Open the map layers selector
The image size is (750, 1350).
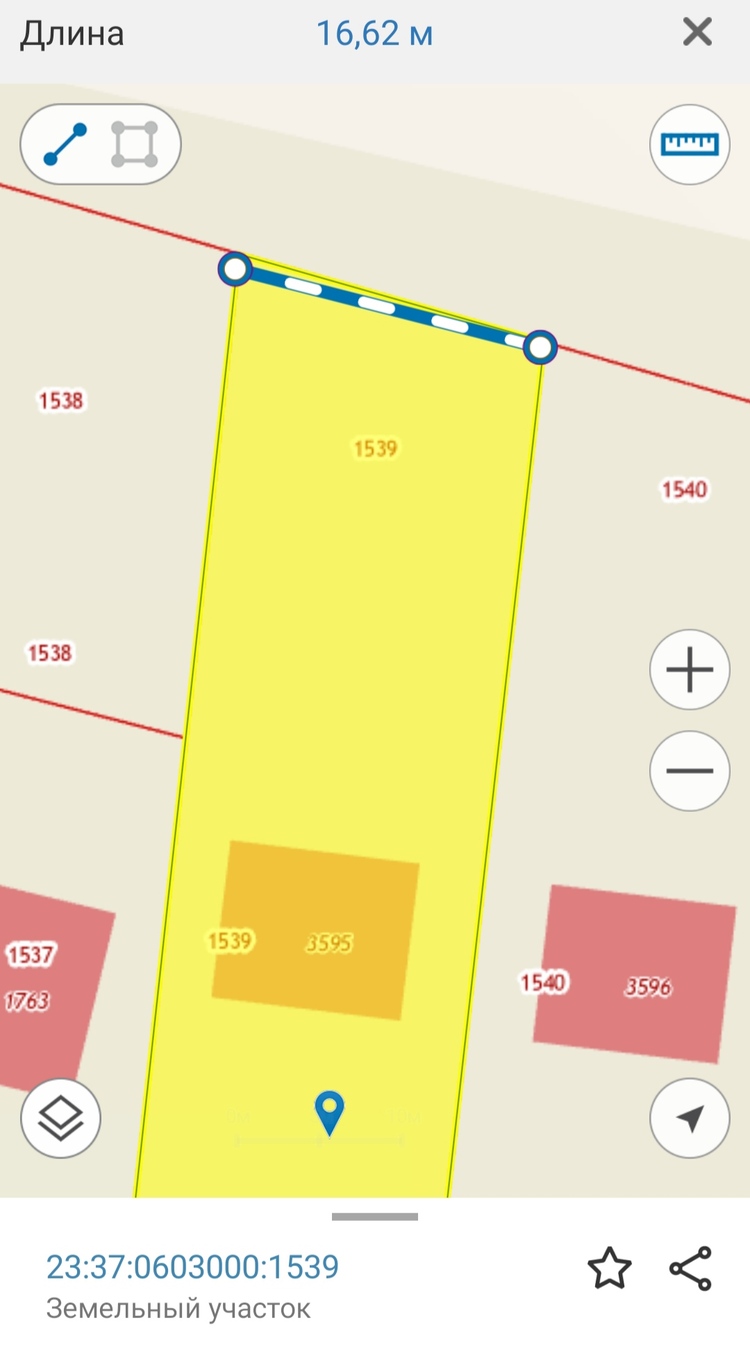pyautogui.click(x=60, y=1118)
